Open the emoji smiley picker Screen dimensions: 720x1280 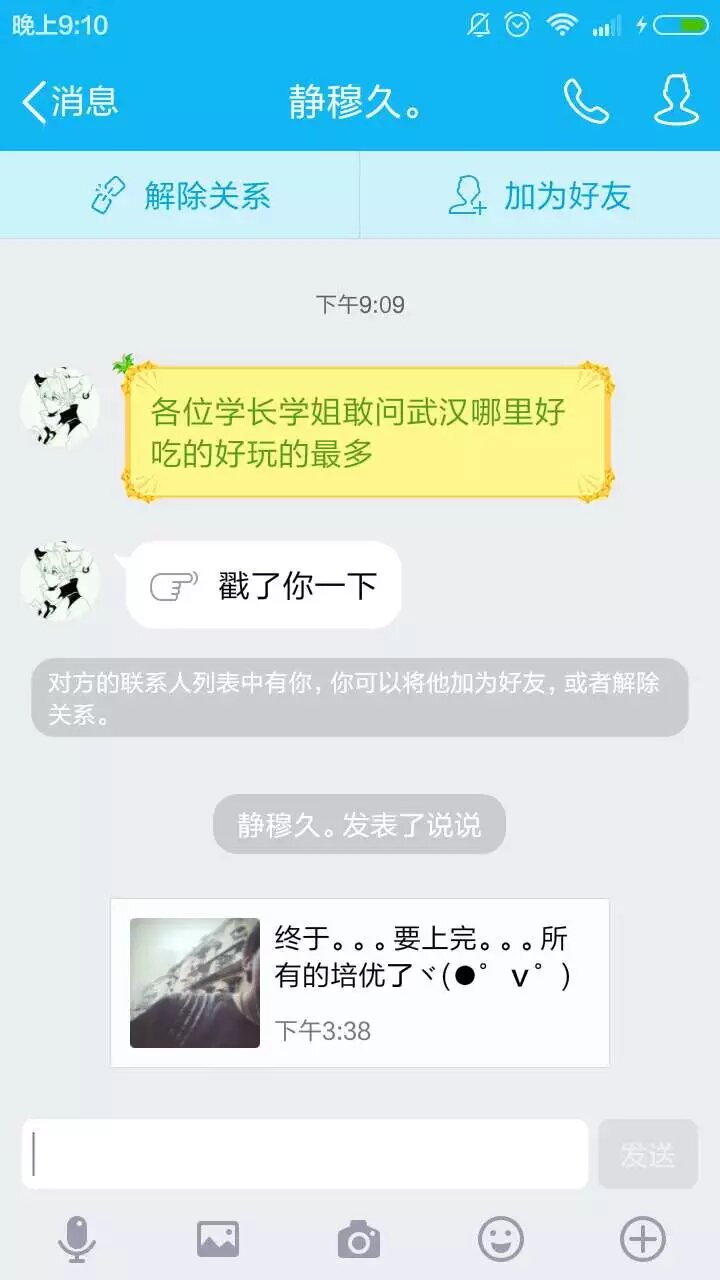point(501,1240)
